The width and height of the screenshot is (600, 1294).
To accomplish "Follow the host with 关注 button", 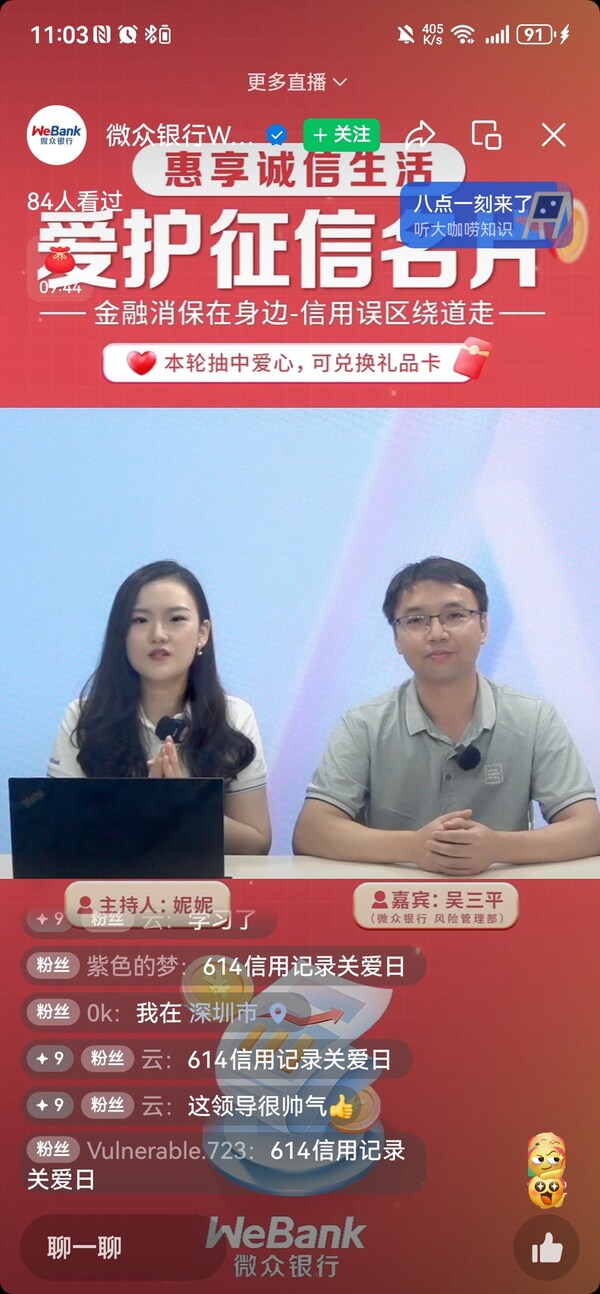I will coord(341,134).
